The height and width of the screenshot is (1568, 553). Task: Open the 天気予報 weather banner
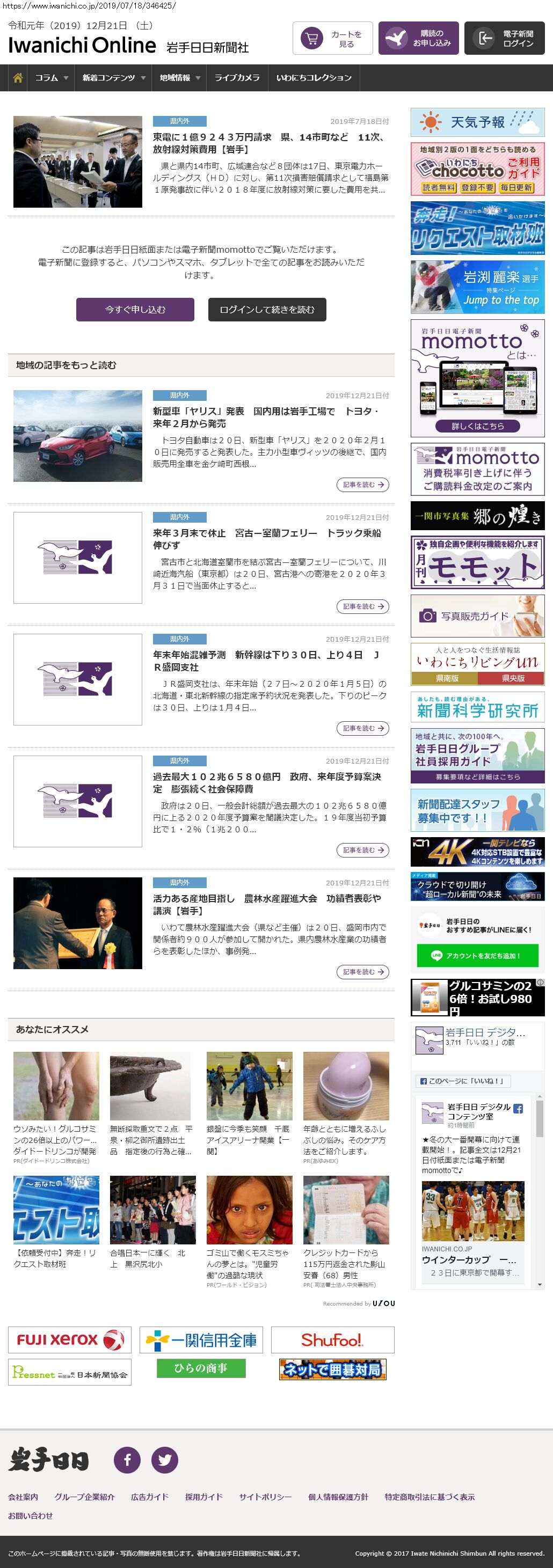(477, 122)
